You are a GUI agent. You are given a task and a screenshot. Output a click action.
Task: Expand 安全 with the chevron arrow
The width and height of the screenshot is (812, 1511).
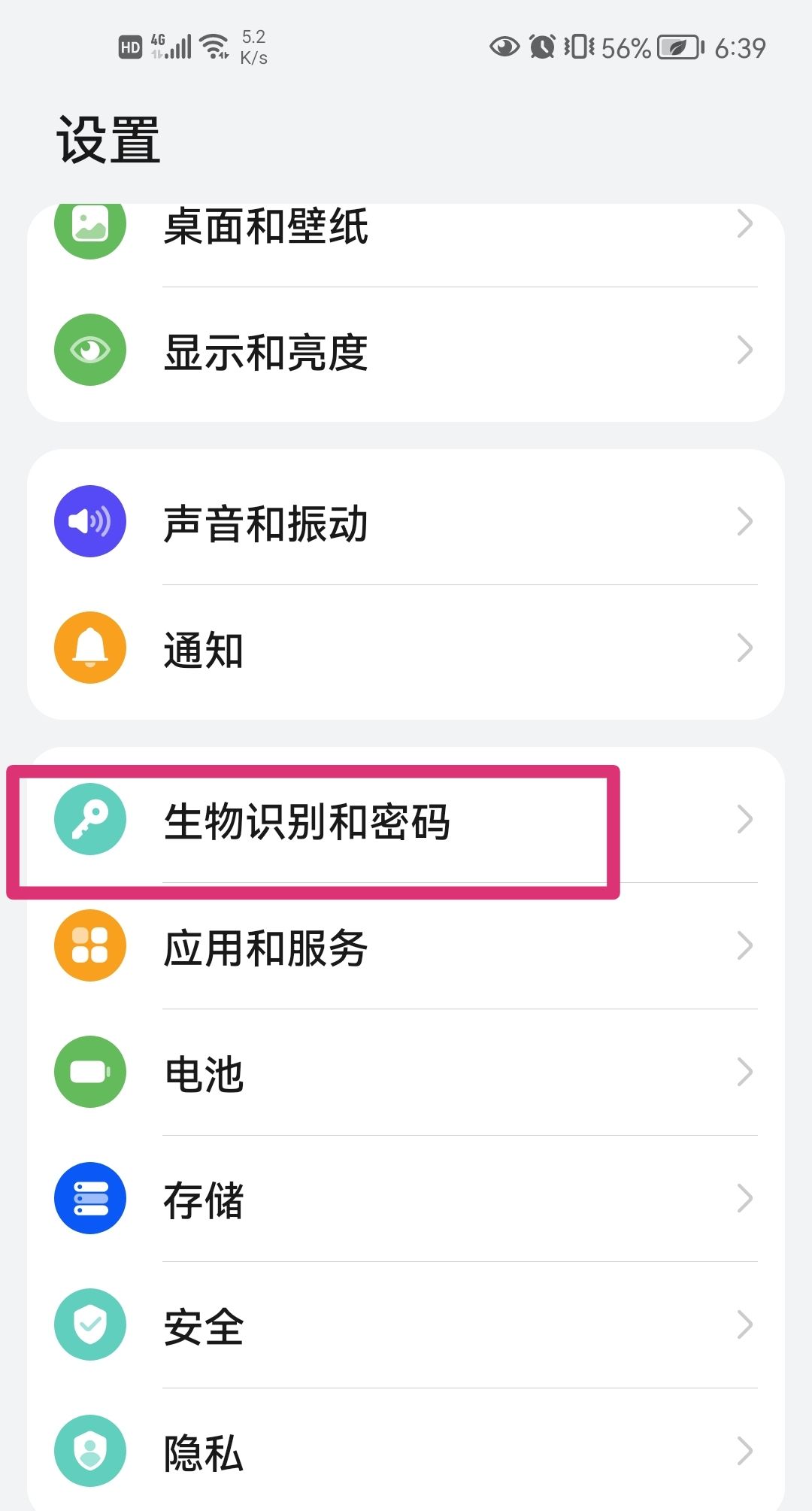744,1325
